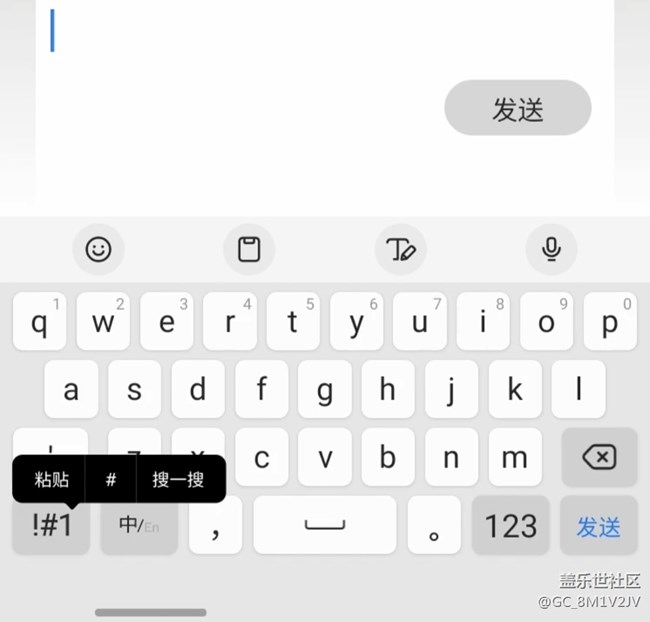Start voice input with the microphone

tap(551, 249)
